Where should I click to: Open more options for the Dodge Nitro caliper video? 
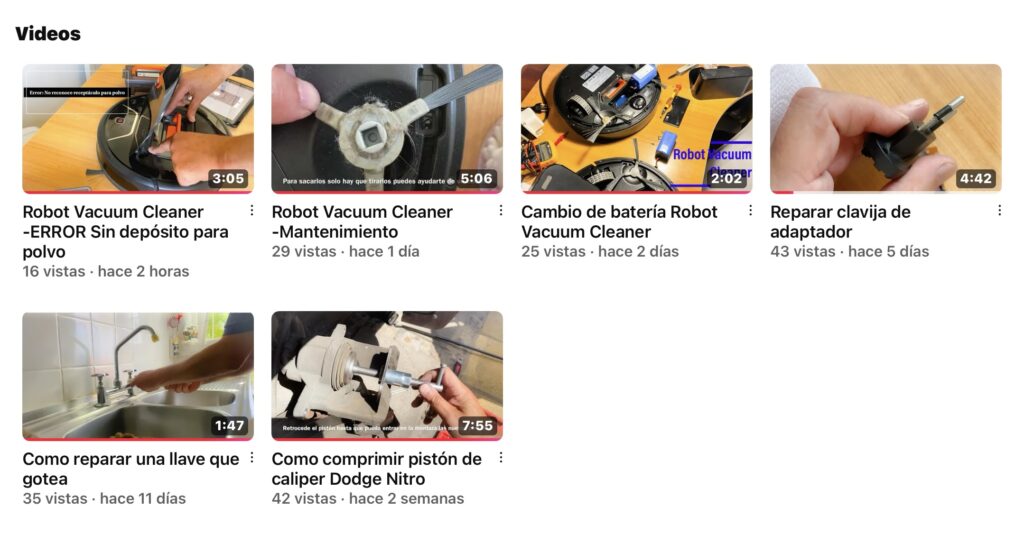[501, 458]
